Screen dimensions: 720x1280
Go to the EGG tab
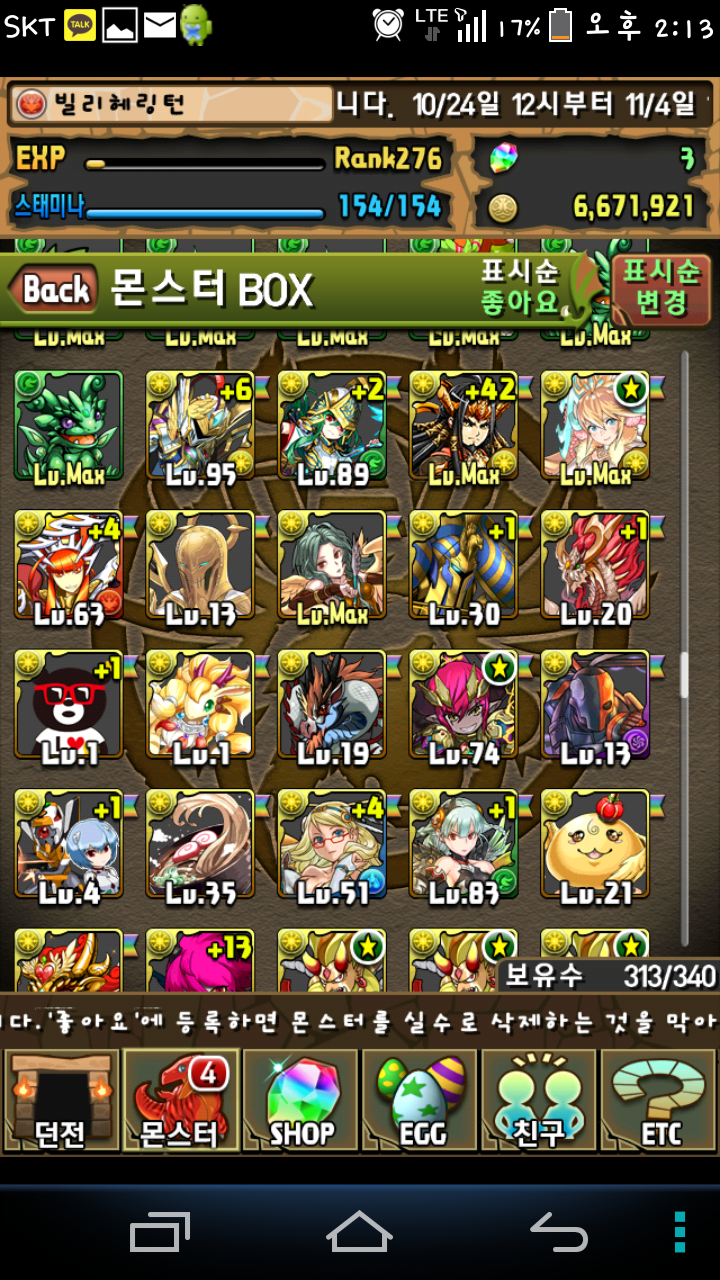point(419,1100)
